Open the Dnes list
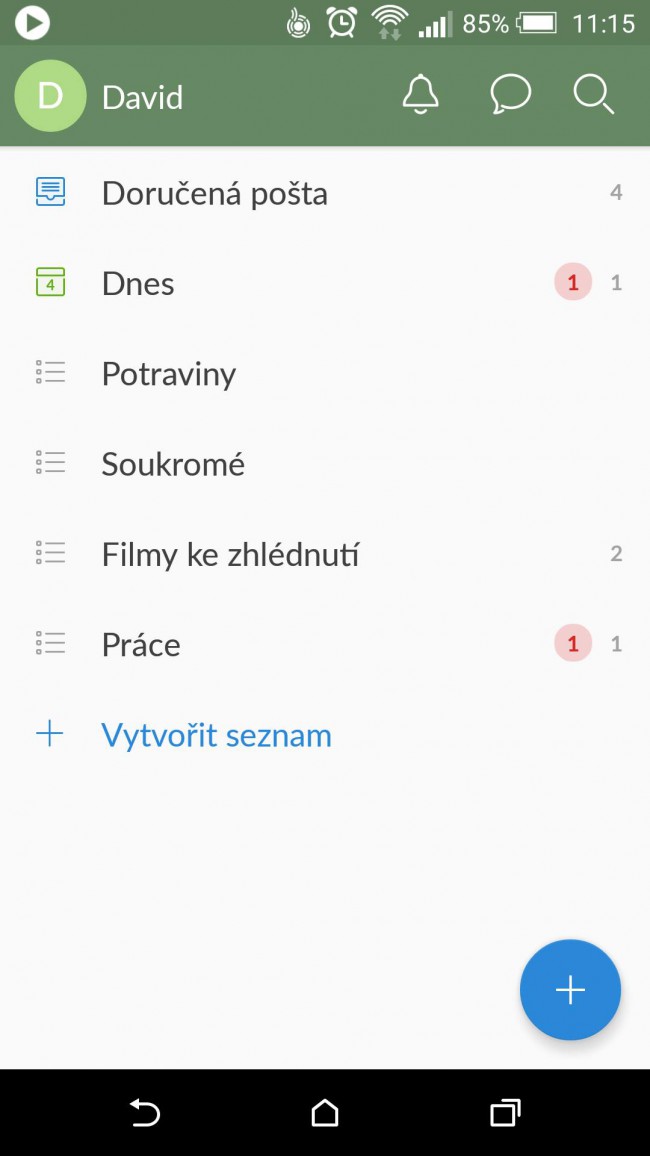 [325, 283]
